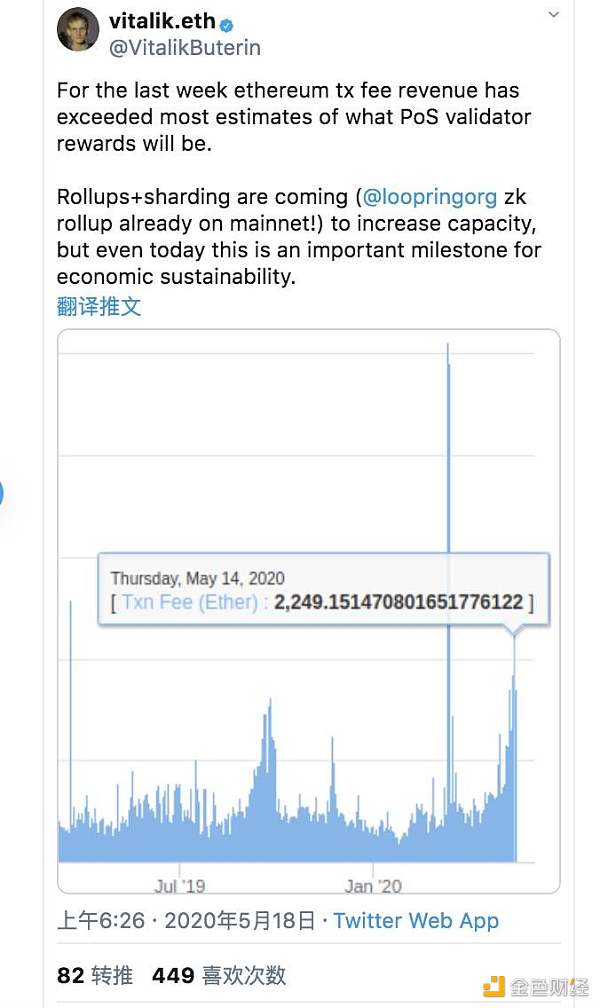
Task: Translate this tweet
Action: pos(99,306)
